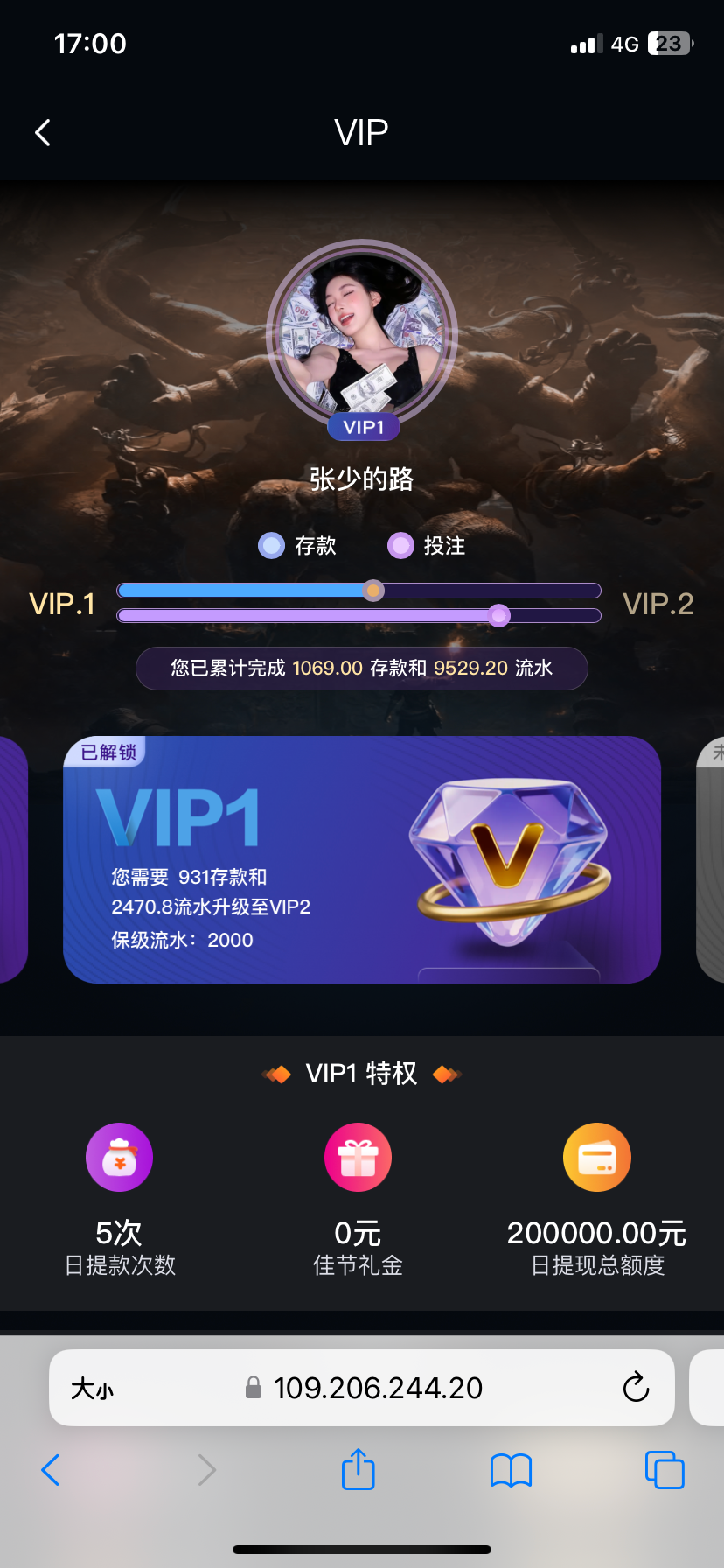The image size is (724, 1568).
Task: Open the VIP1 level card
Action: (361, 859)
